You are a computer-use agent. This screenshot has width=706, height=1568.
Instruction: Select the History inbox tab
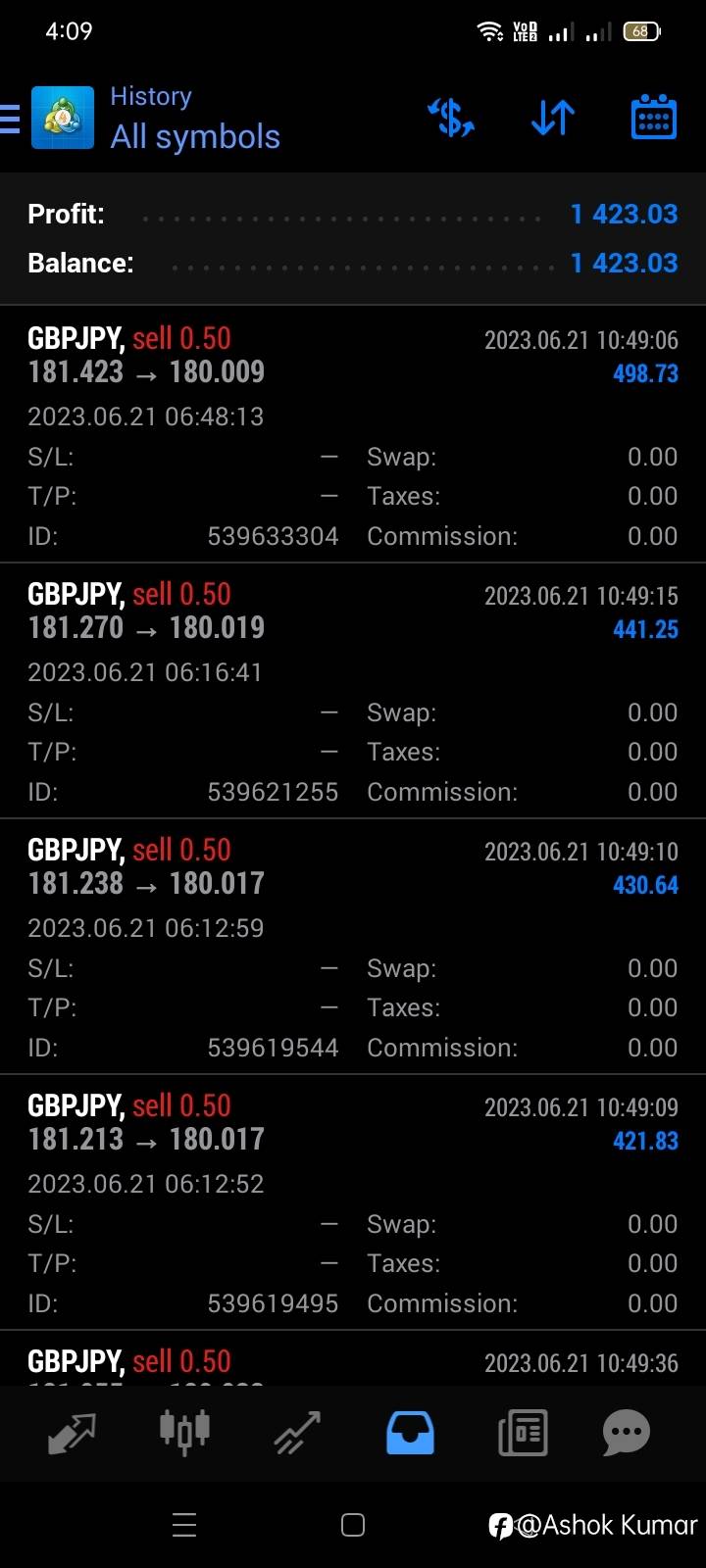(410, 1433)
